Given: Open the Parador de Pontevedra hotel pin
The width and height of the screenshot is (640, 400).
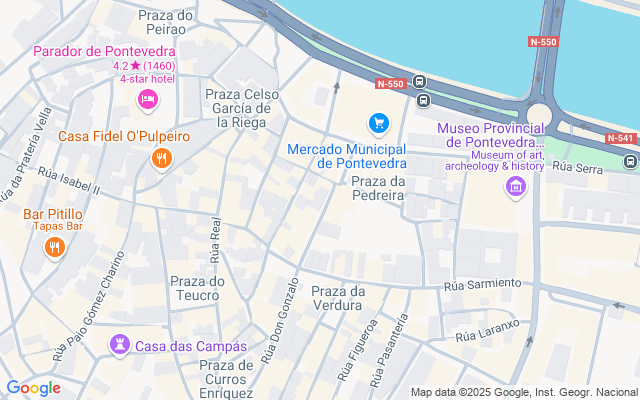Looking at the screenshot, I should (x=148, y=98).
